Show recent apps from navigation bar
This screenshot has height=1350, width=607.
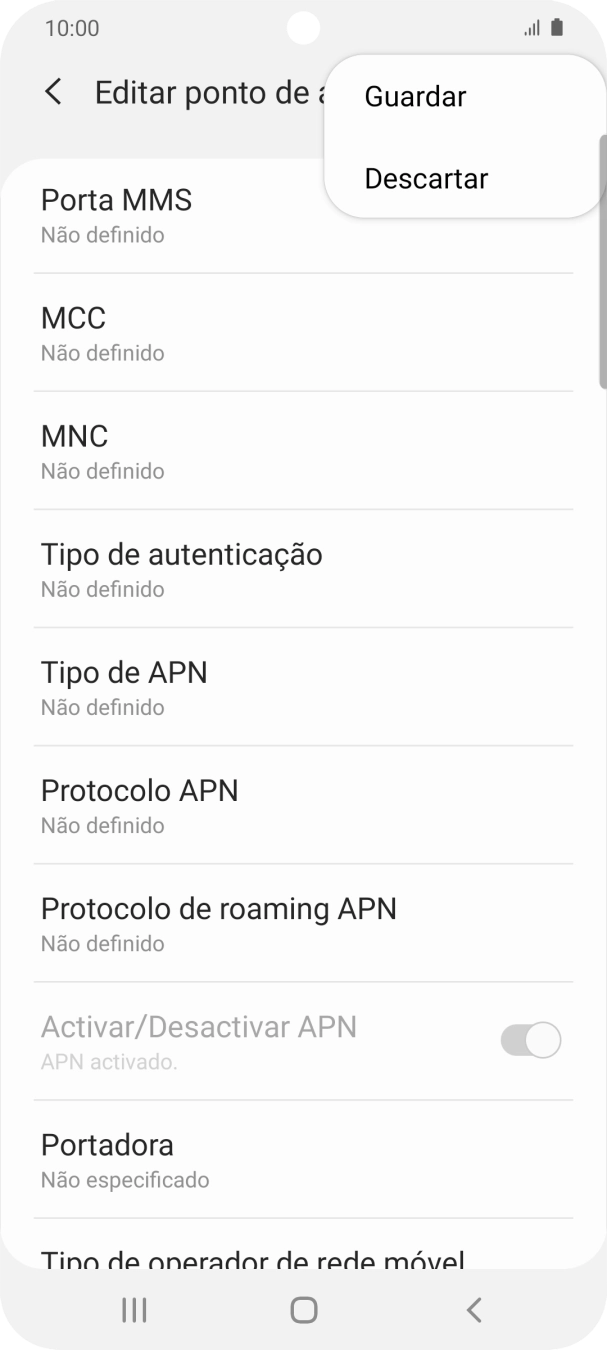[134, 1310]
